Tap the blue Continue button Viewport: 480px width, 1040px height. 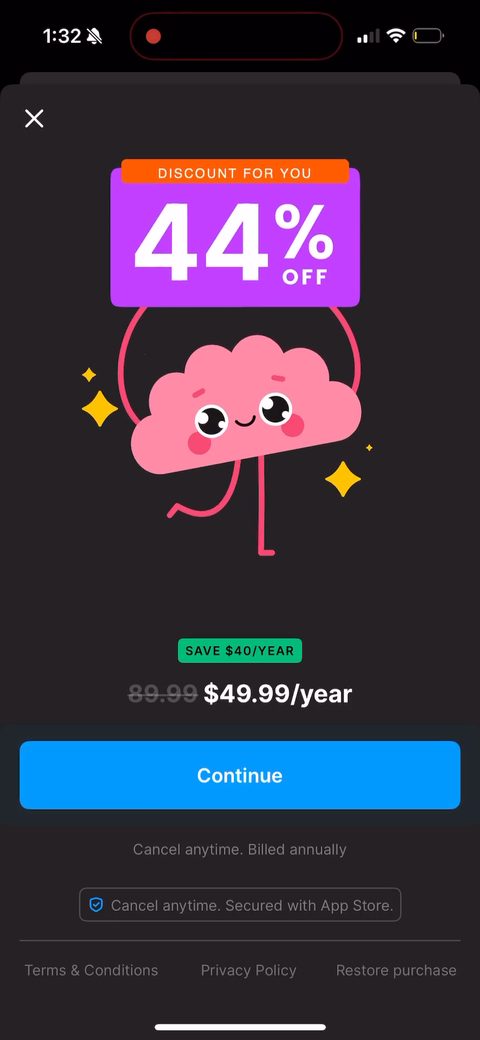click(240, 775)
